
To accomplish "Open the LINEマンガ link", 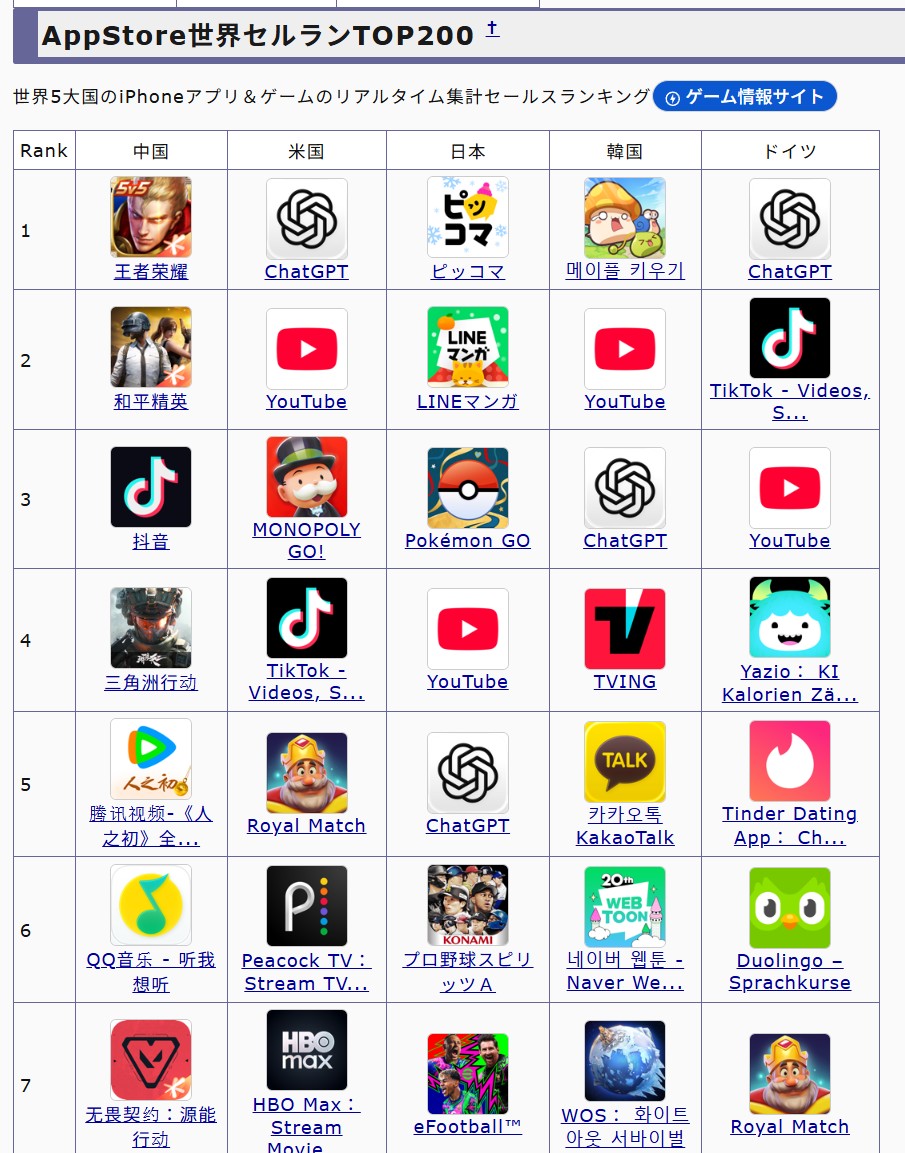I will coord(467,402).
